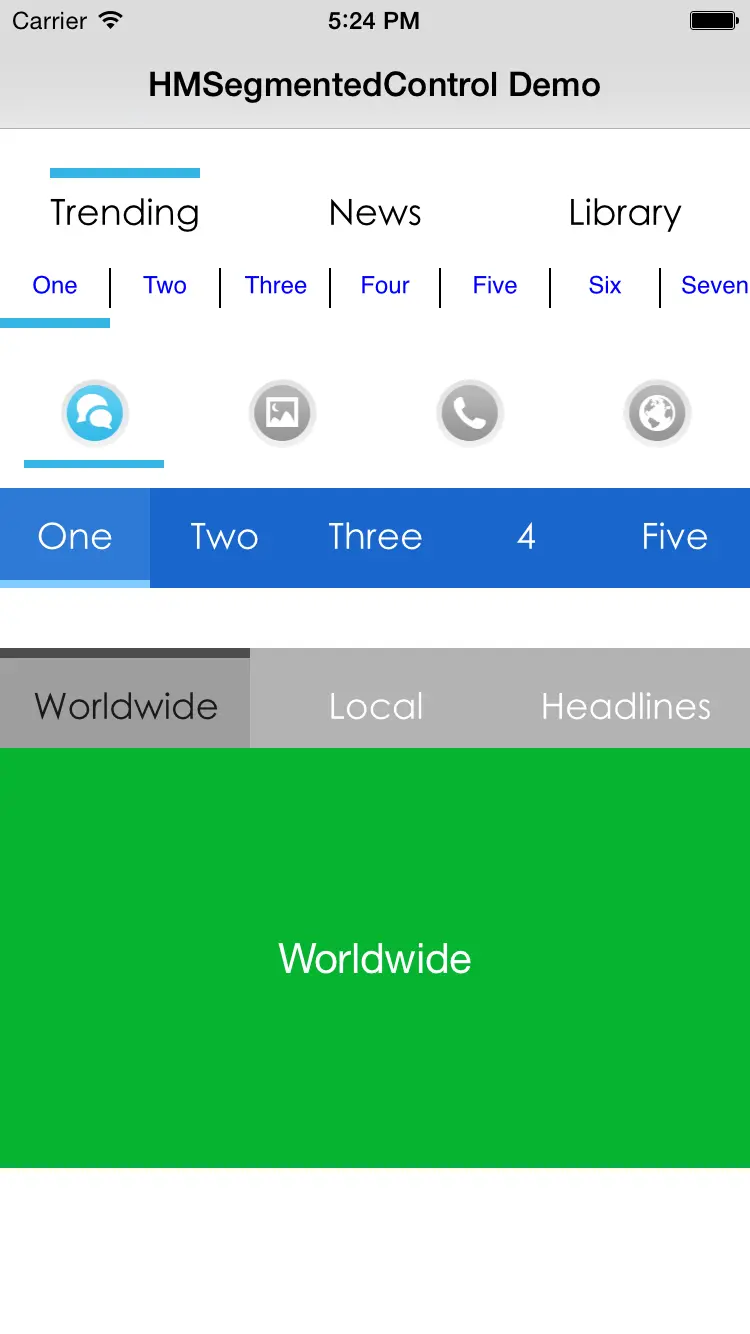Image resolution: width=750 pixels, height=1334 pixels.
Task: Select Five in the blue bar
Action: pyautogui.click(x=675, y=537)
